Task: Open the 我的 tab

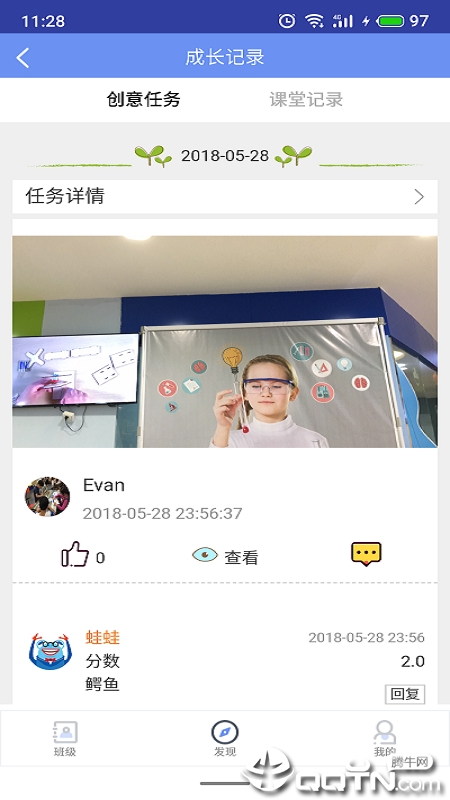Action: [385, 738]
